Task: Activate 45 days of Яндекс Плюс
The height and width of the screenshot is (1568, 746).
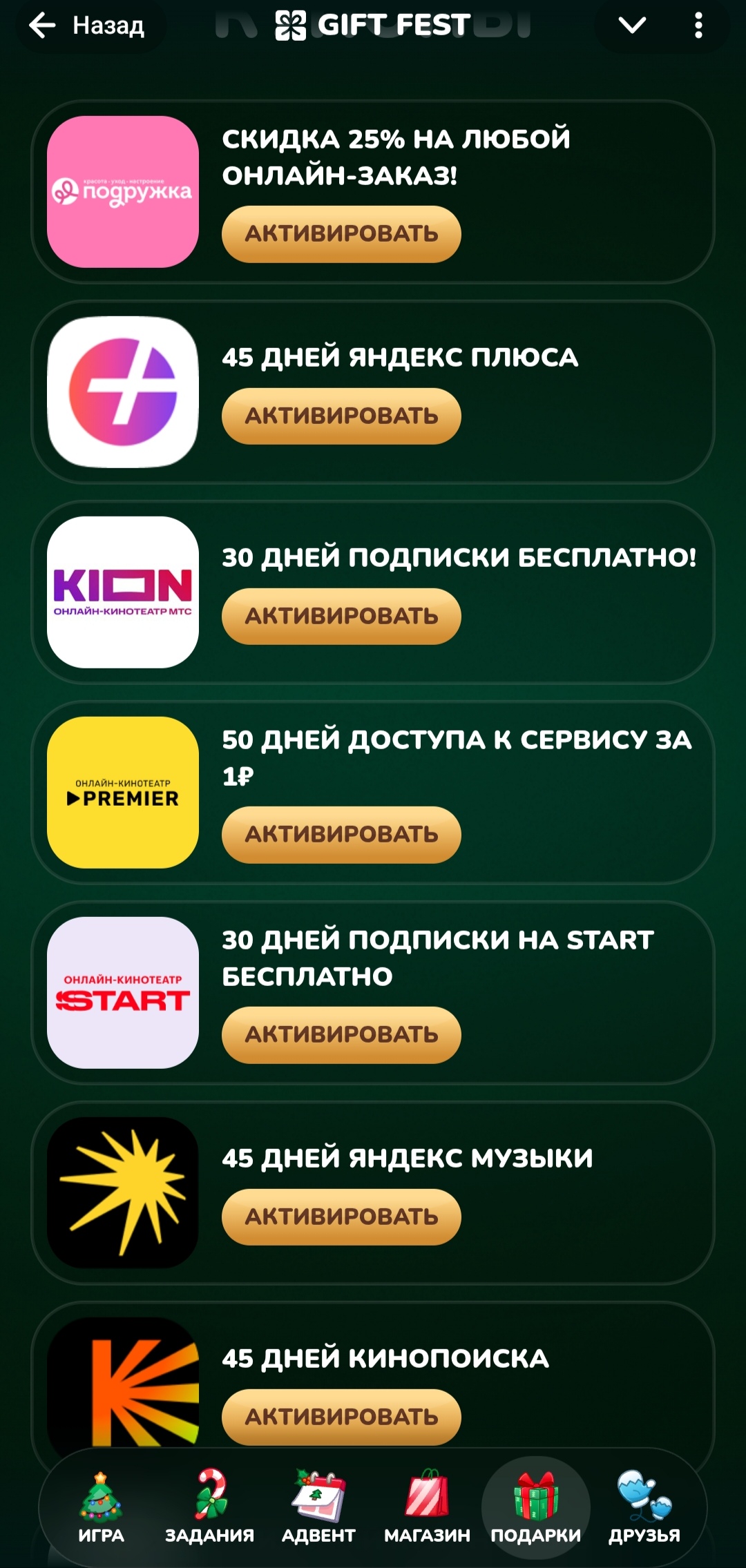Action: tap(341, 416)
